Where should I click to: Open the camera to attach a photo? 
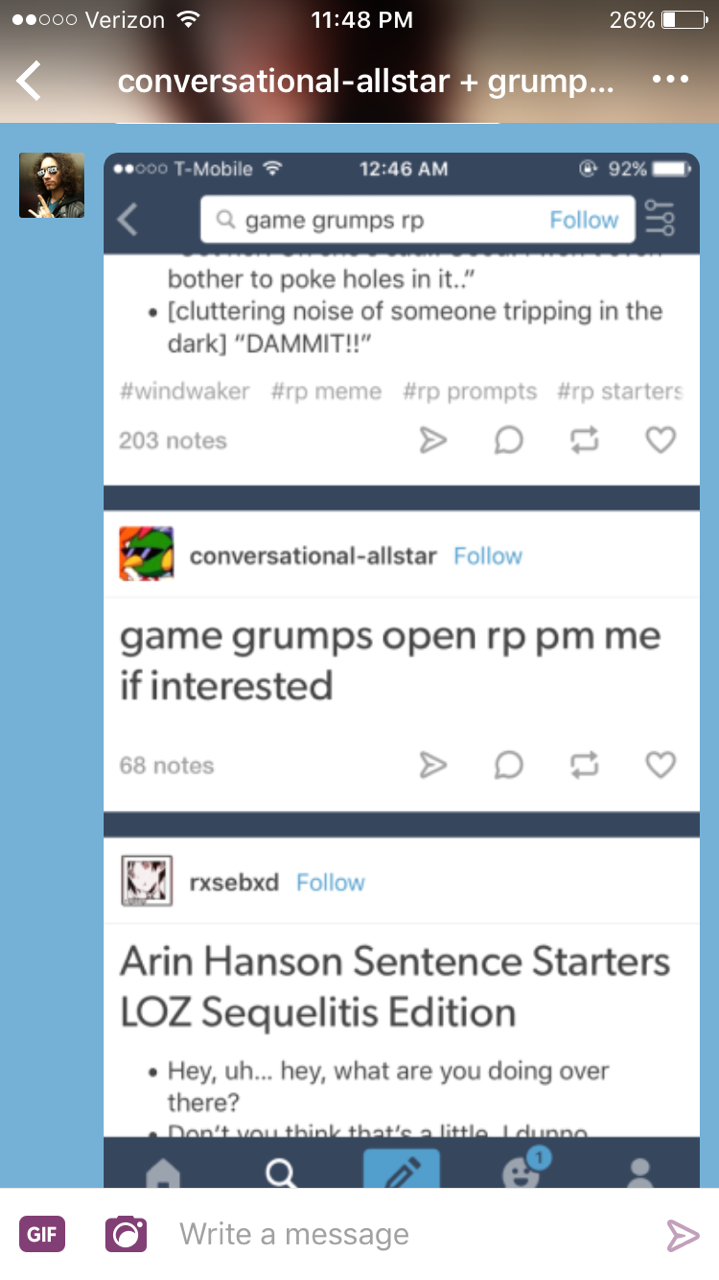[126, 1234]
